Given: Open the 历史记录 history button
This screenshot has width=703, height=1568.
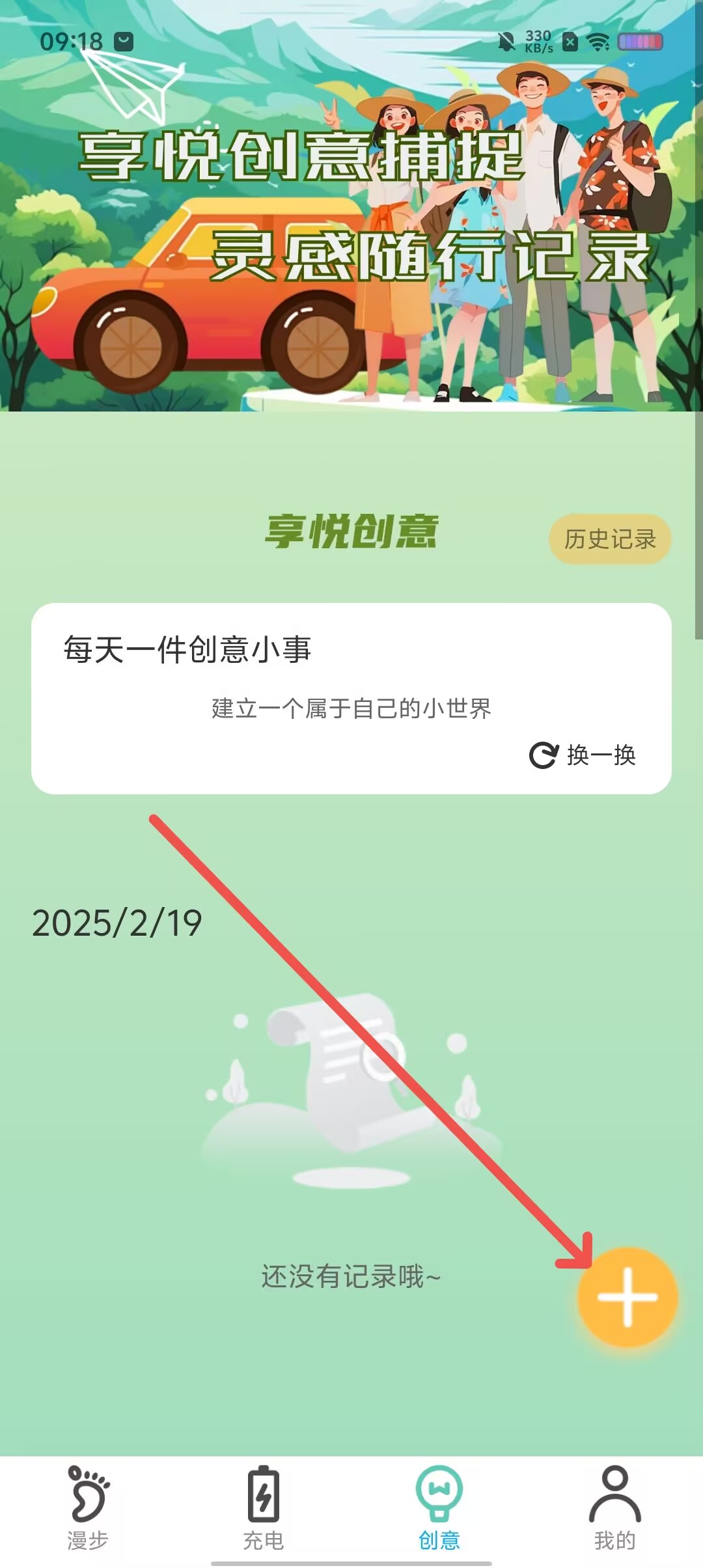Looking at the screenshot, I should pos(610,539).
